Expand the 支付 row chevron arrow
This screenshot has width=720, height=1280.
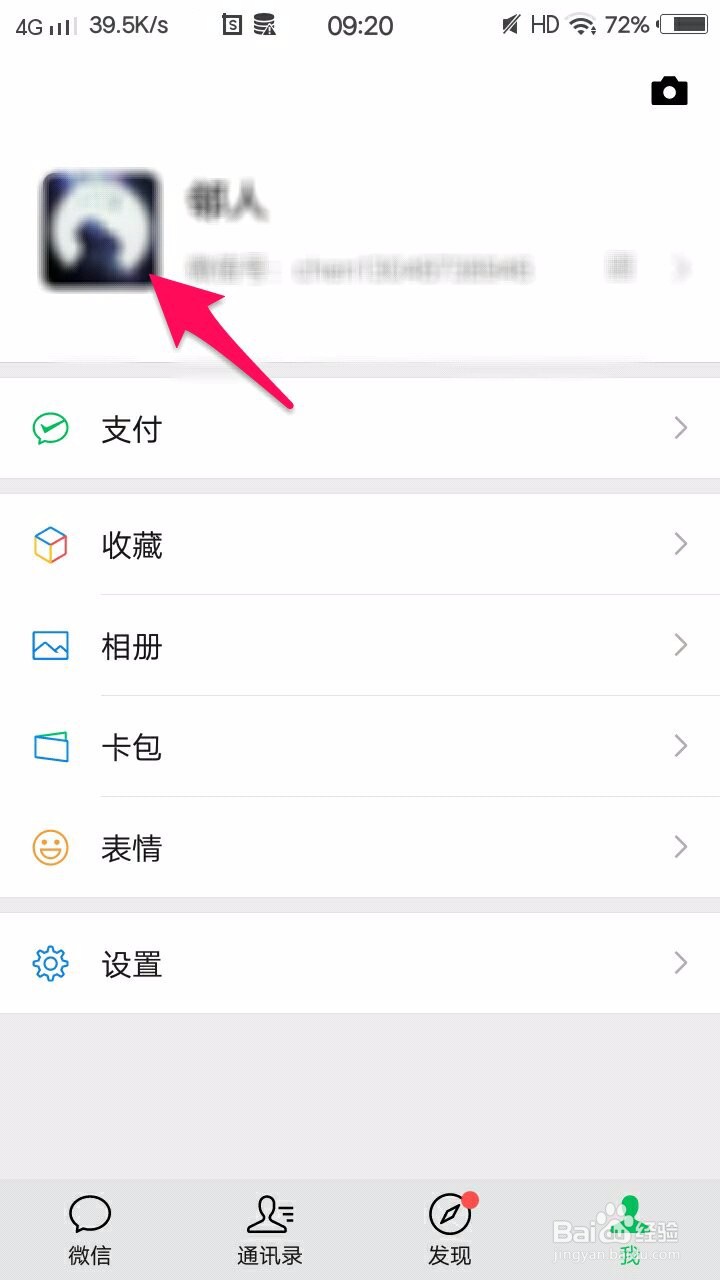[681, 428]
